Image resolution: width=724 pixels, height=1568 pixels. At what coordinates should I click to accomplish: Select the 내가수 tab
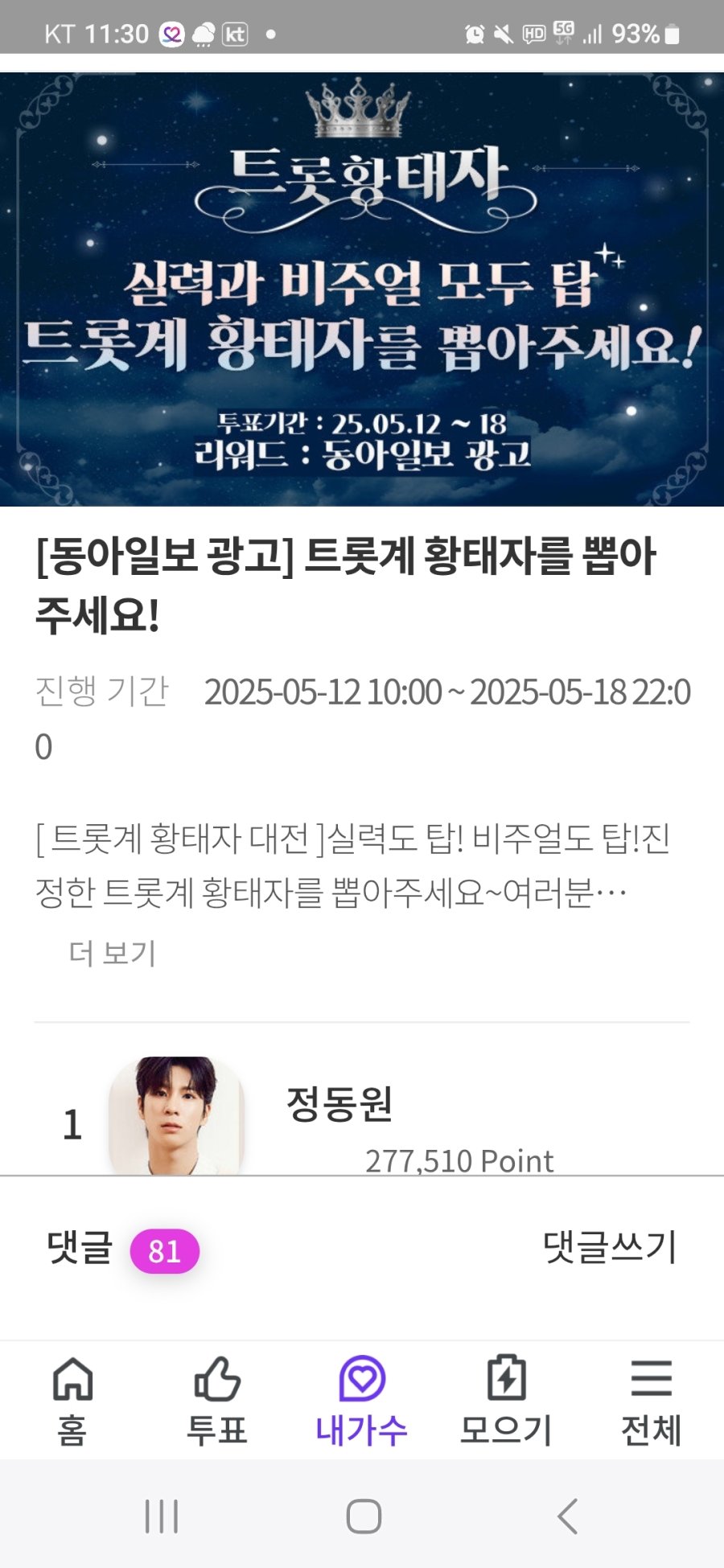(362, 1400)
